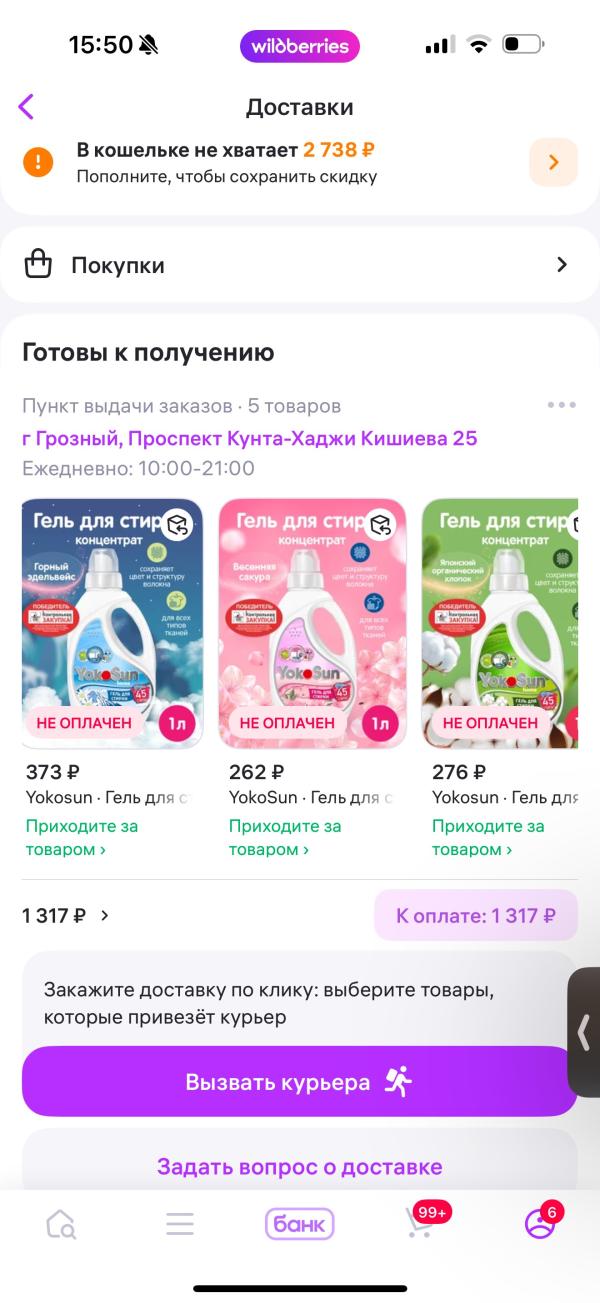600x1303 pixels.
Task: Open the wallet top-up arrow button
Action: (553, 162)
